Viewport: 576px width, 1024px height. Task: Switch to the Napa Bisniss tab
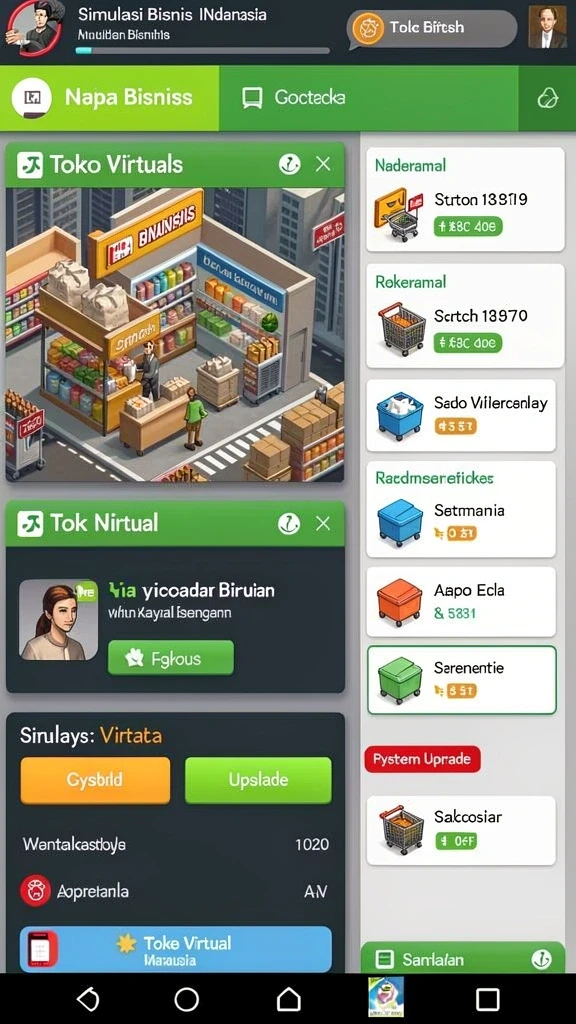click(x=109, y=98)
